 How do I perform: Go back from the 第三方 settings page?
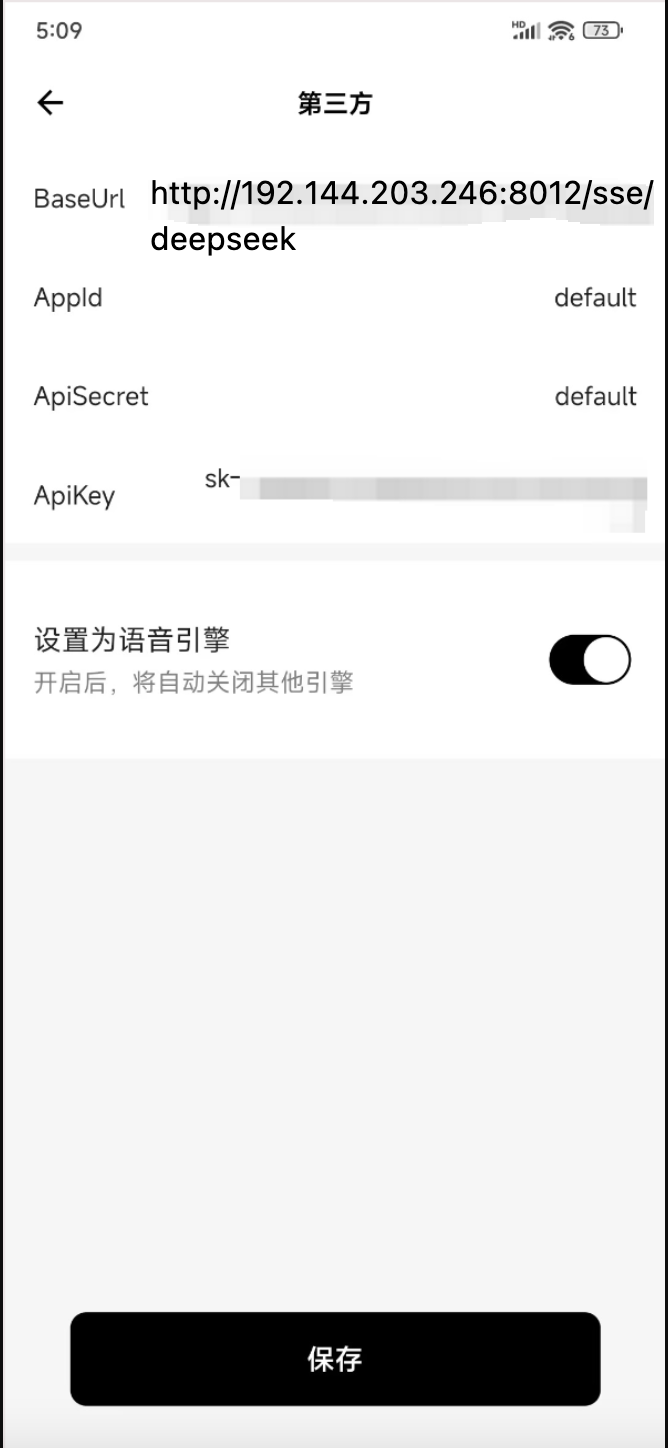50,102
